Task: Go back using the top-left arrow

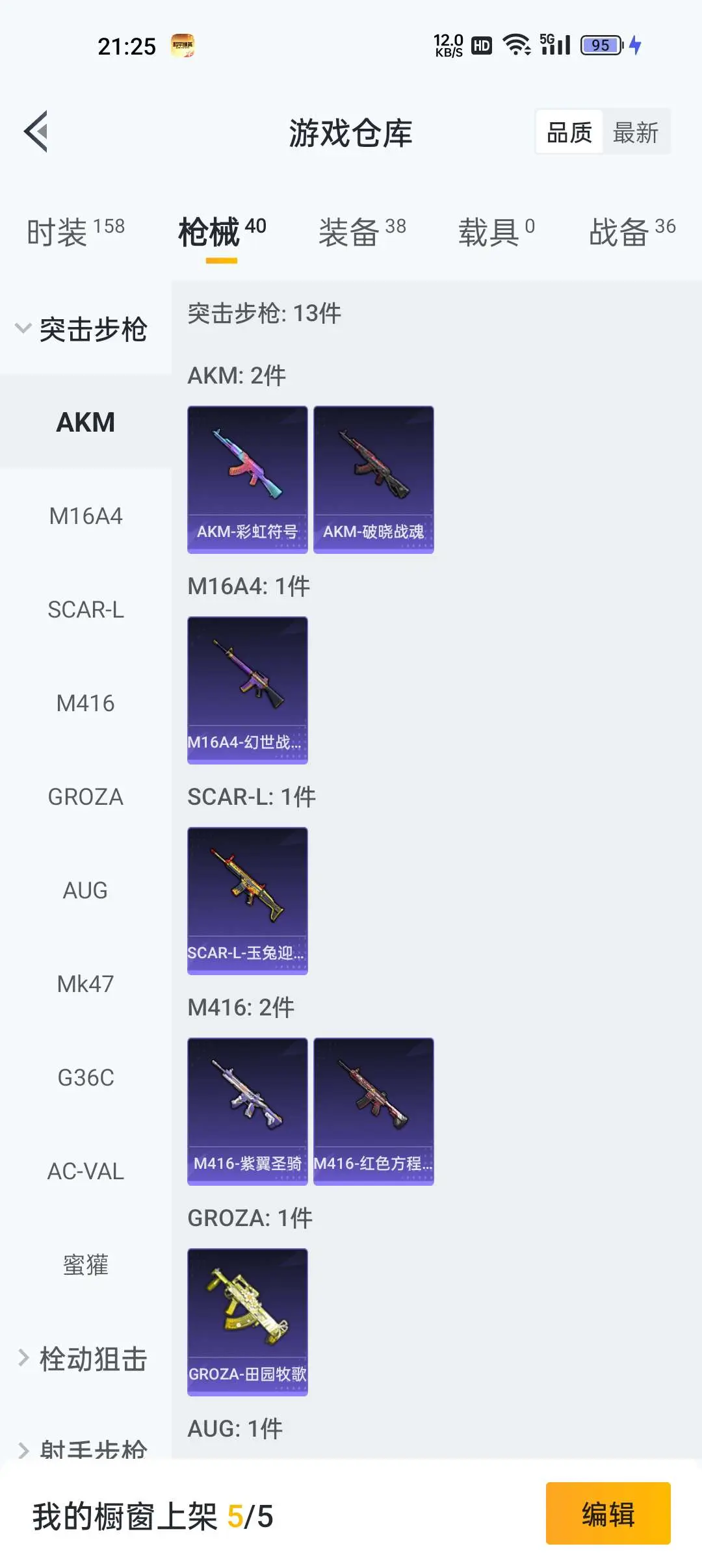Action: [x=36, y=132]
